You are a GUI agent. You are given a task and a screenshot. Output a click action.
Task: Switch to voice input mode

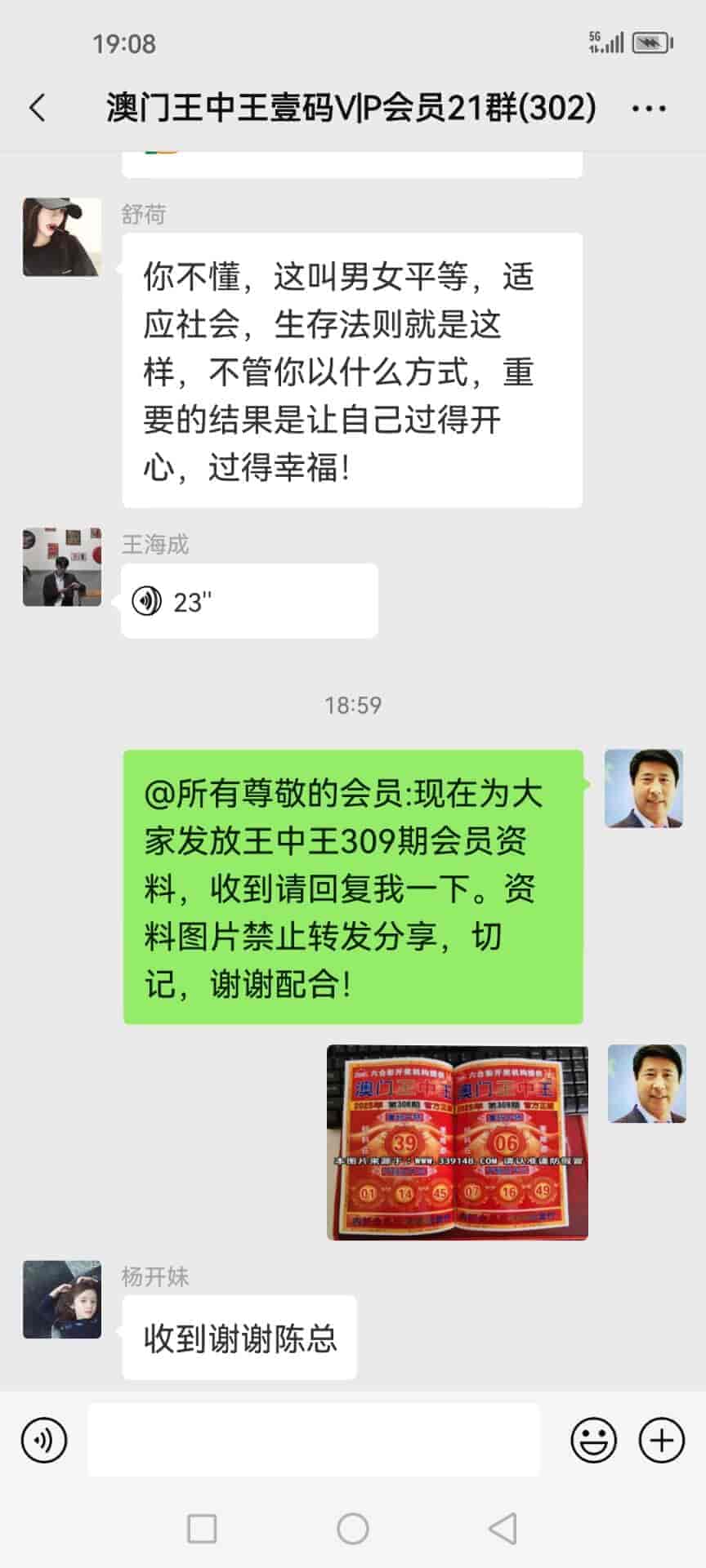click(44, 1440)
